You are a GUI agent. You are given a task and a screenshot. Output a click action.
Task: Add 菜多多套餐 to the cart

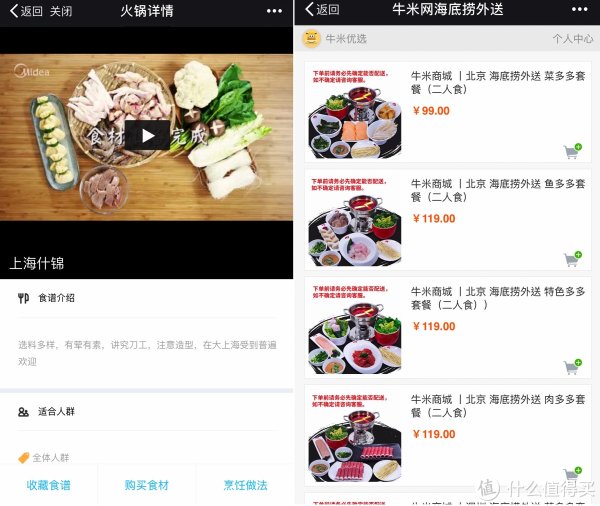[x=572, y=151]
